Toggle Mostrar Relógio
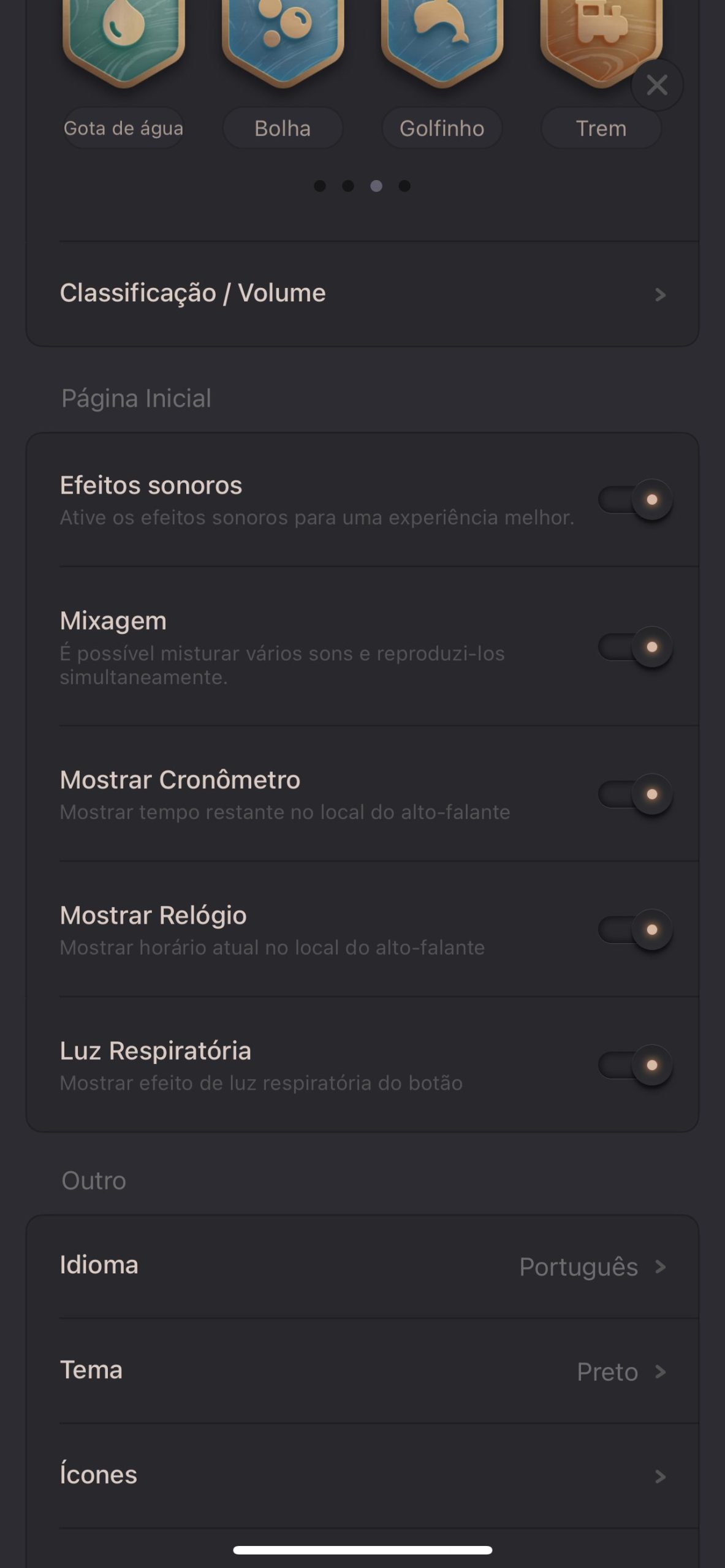Screen dimensions: 725x1568 click(636, 930)
